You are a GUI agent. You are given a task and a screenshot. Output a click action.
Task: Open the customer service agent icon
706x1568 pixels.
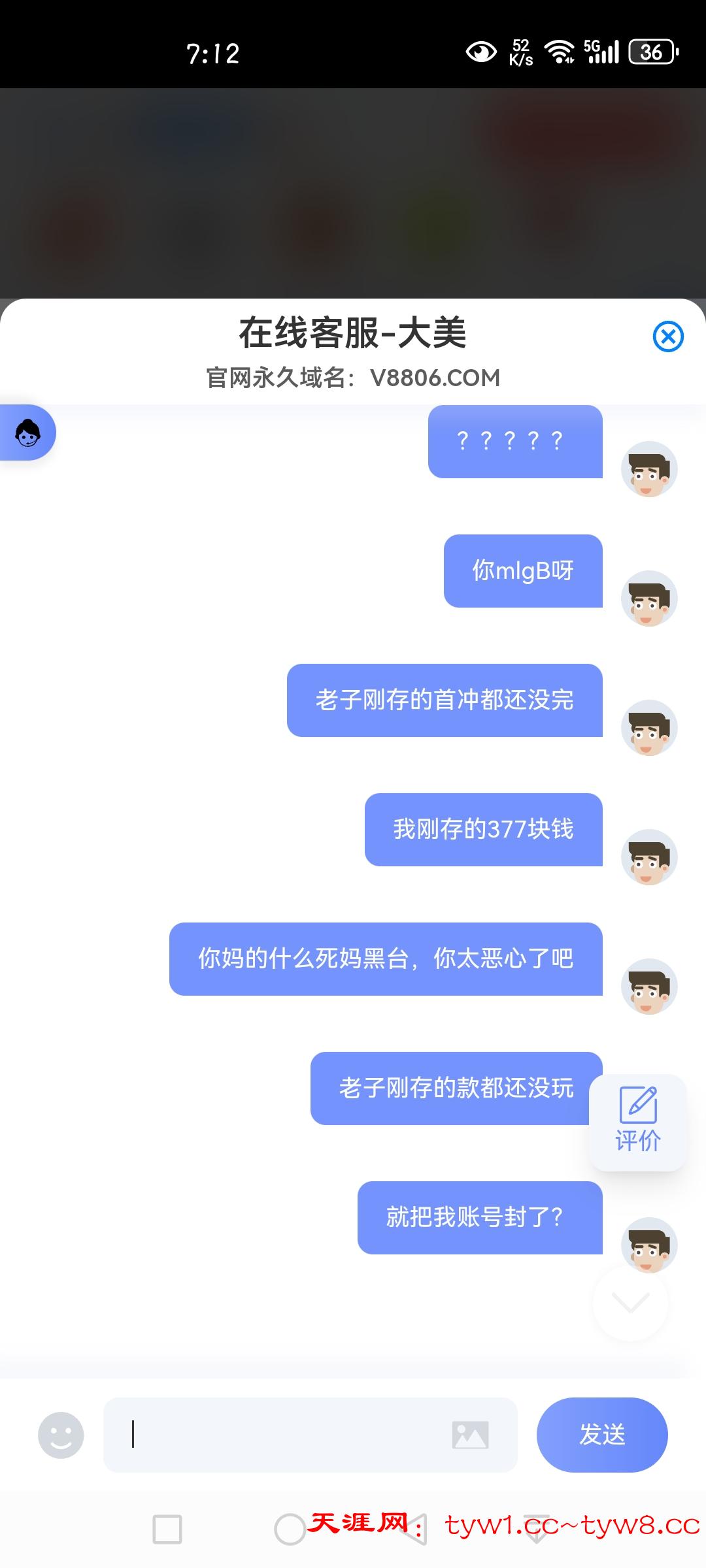point(27,433)
